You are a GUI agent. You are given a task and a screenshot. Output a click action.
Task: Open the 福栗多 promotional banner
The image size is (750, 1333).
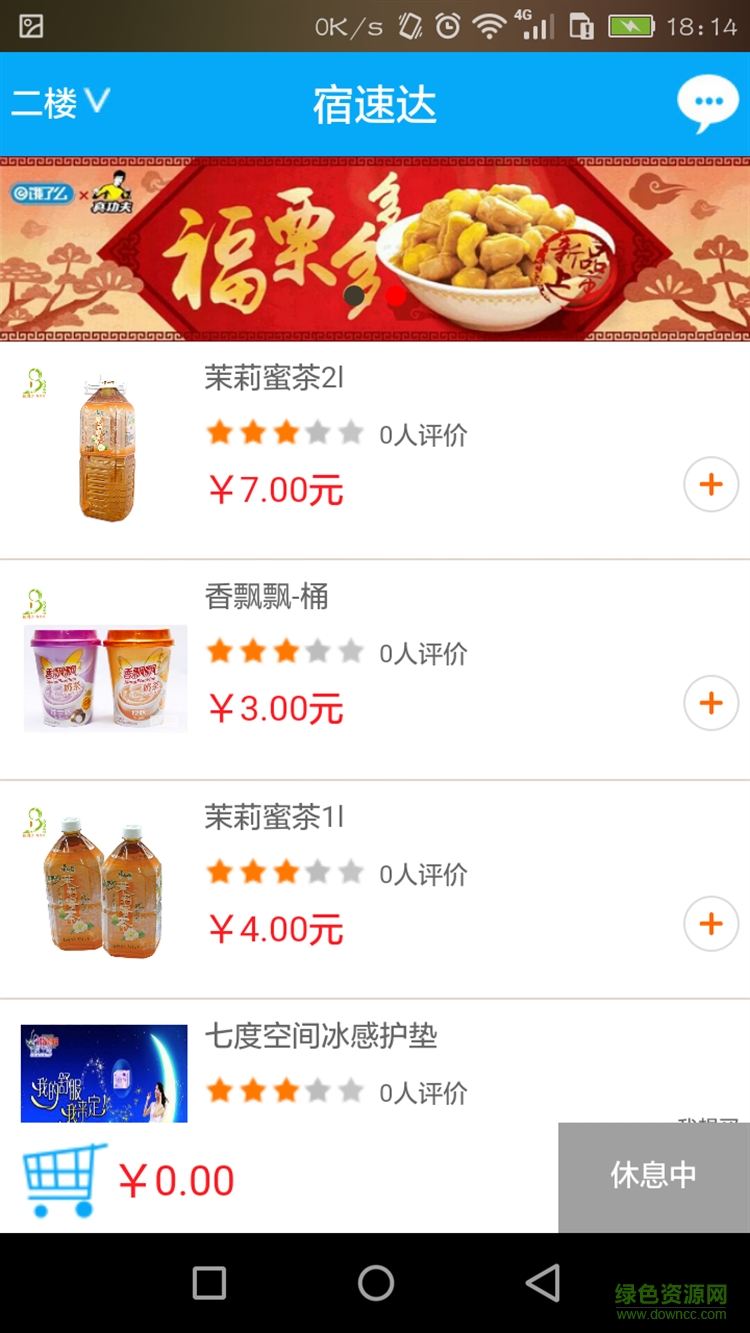coord(375,249)
